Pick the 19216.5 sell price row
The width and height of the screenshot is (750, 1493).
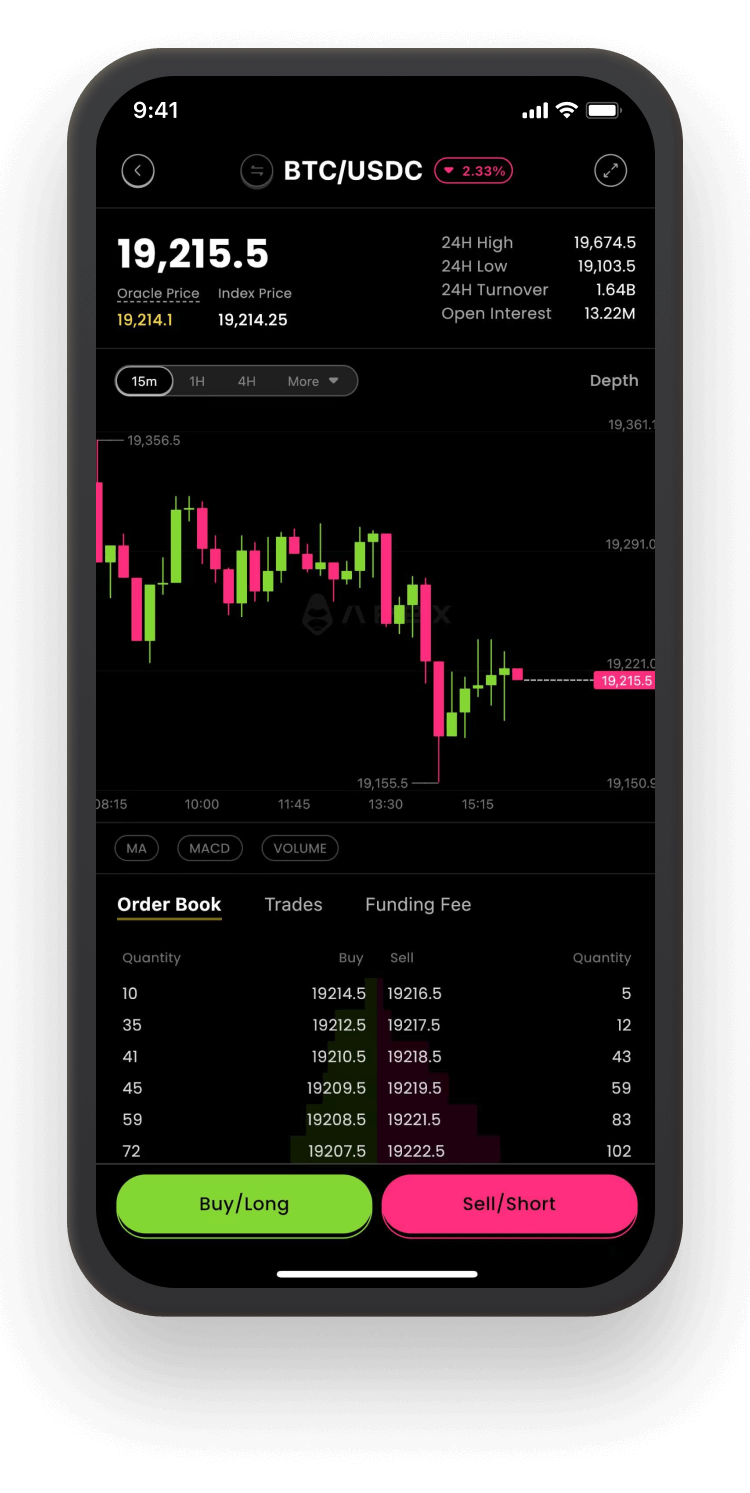415,994
